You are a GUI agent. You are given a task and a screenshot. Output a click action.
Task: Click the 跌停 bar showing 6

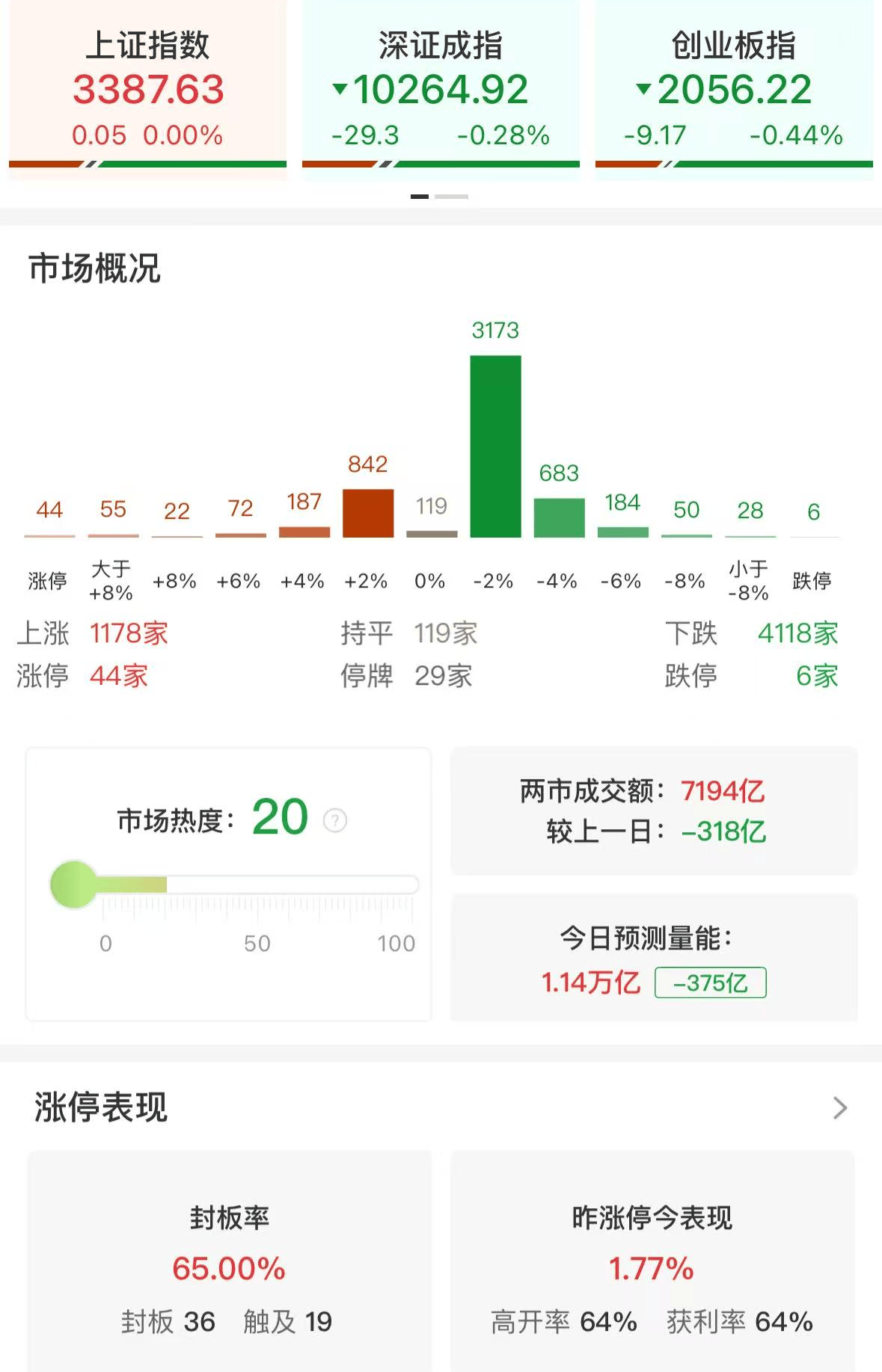pos(814,536)
